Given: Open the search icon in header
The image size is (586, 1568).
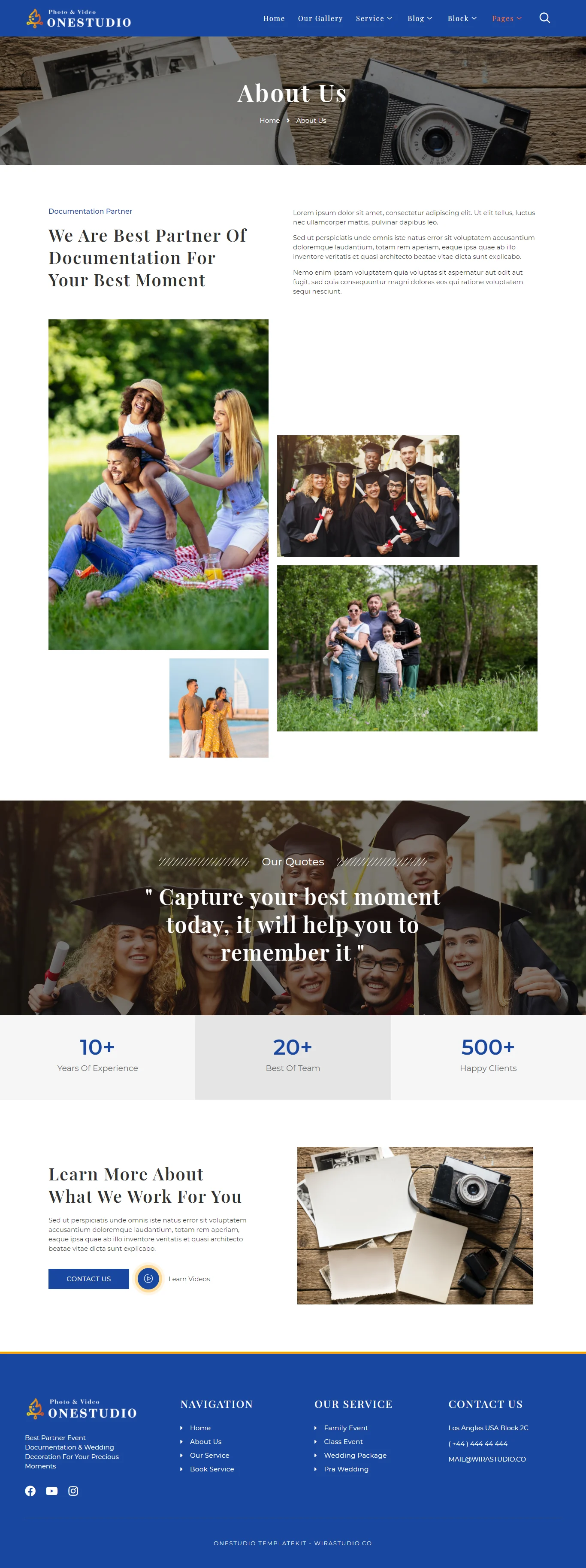Looking at the screenshot, I should click(544, 18).
